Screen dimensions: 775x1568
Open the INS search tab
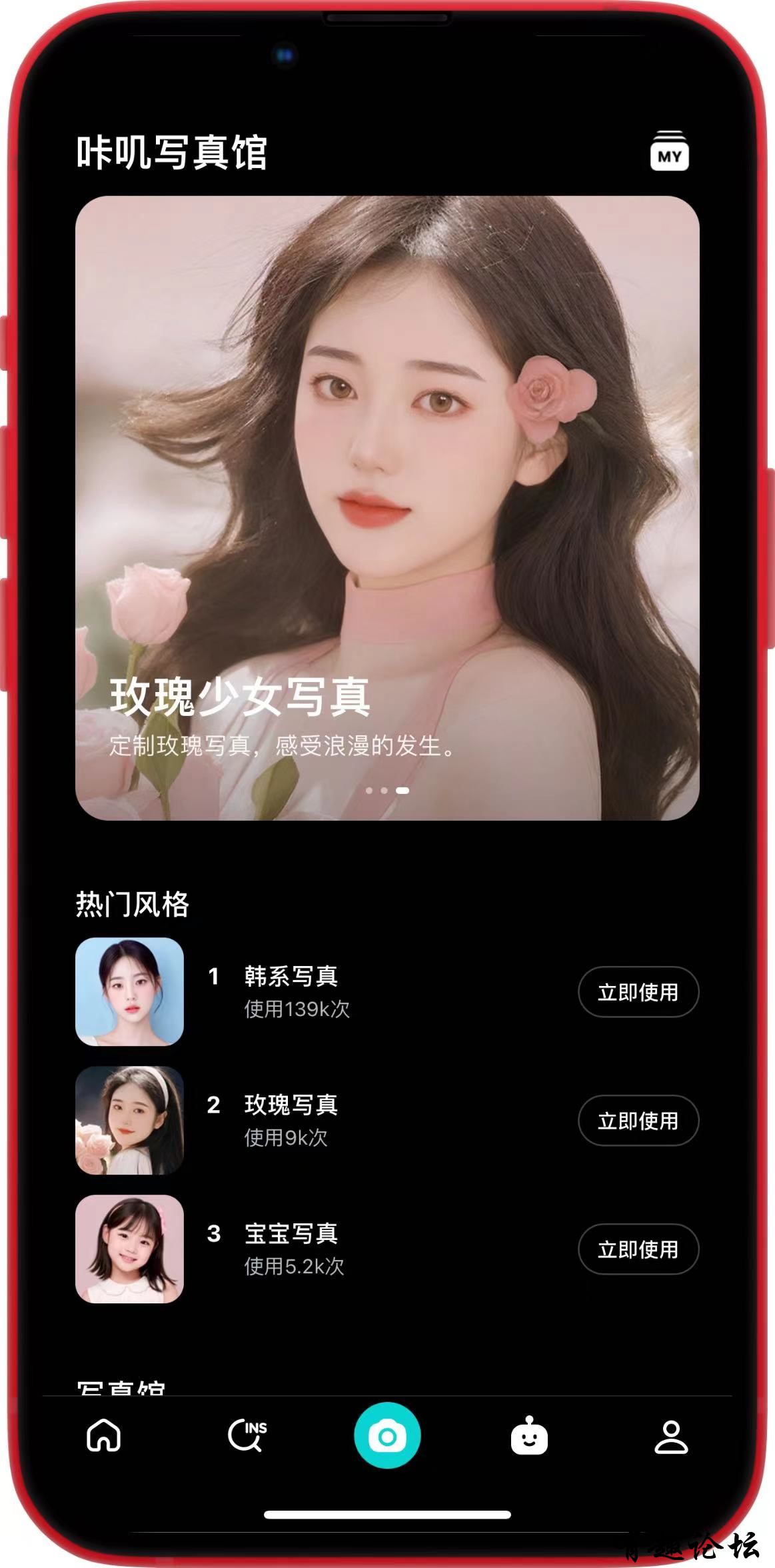247,1435
